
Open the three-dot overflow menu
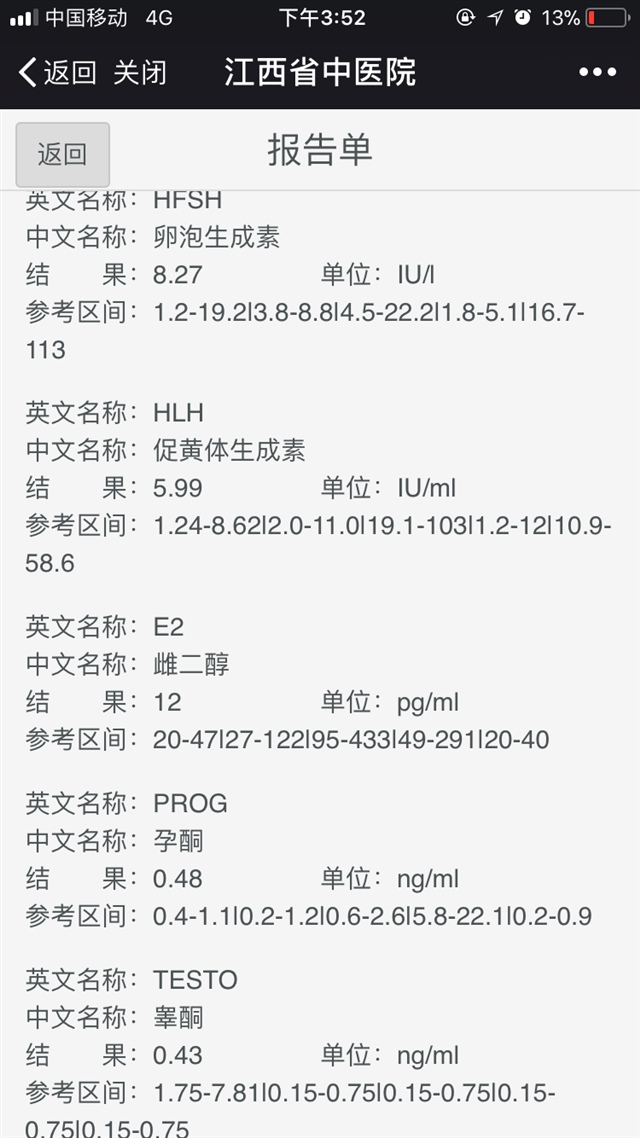coord(597,72)
